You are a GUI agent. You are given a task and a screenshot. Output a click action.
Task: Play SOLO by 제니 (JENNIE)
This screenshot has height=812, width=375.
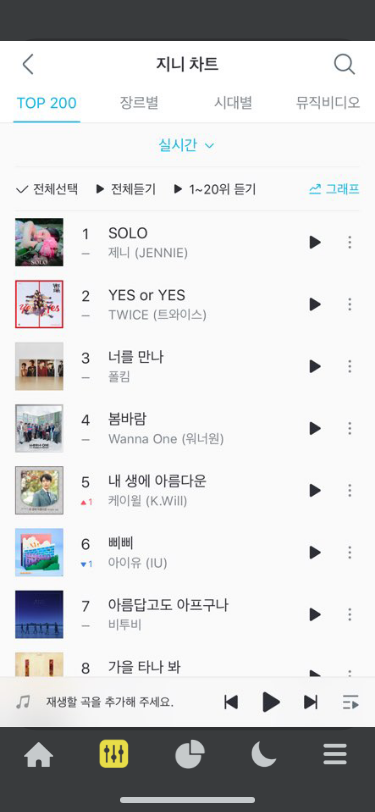315,242
